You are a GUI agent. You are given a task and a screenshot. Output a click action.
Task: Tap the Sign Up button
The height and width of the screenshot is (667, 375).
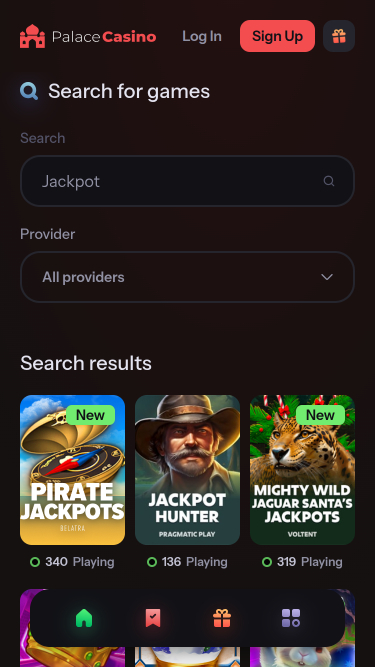click(x=277, y=36)
